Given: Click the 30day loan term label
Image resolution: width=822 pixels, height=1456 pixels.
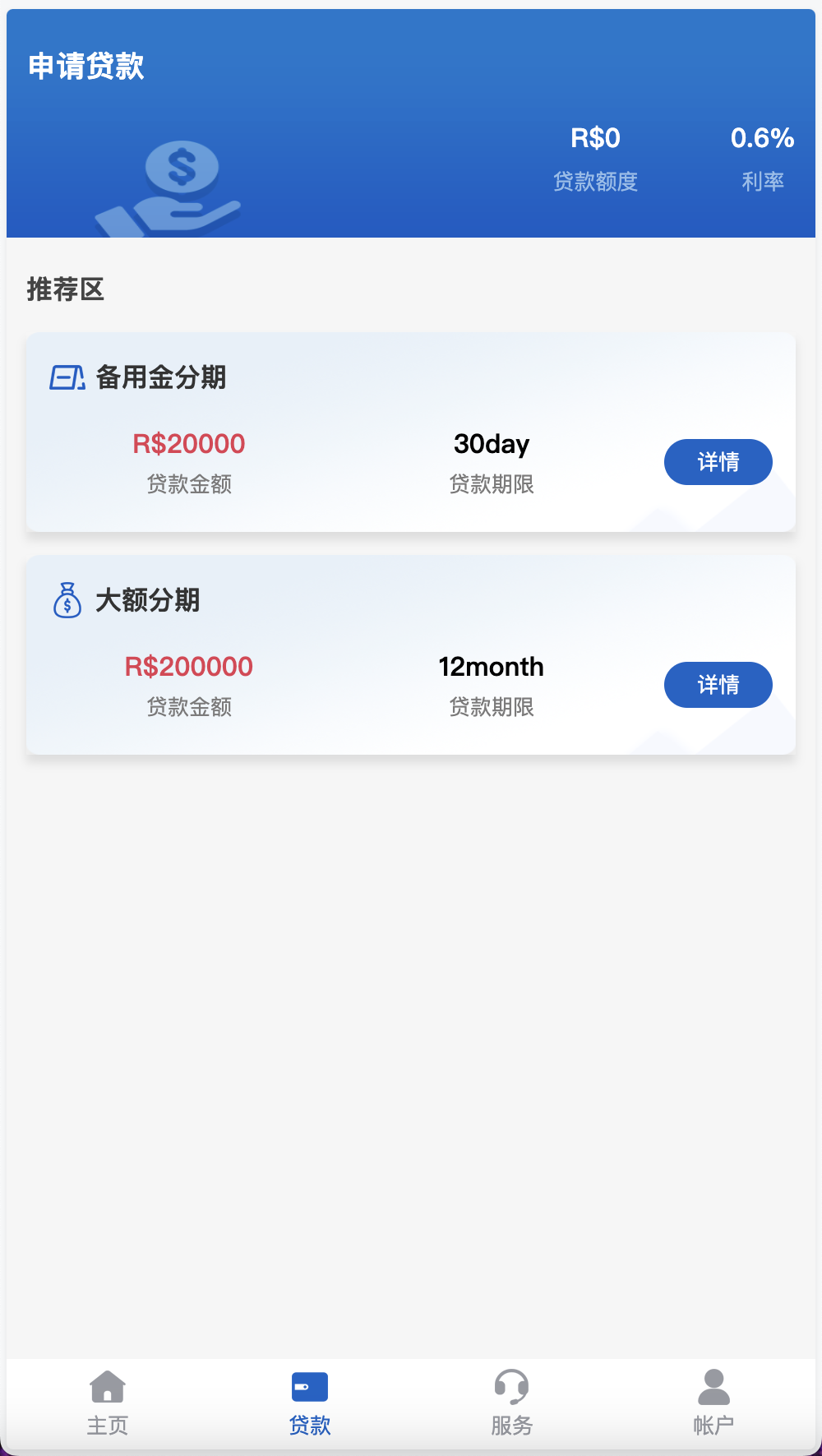Looking at the screenshot, I should coord(492,444).
